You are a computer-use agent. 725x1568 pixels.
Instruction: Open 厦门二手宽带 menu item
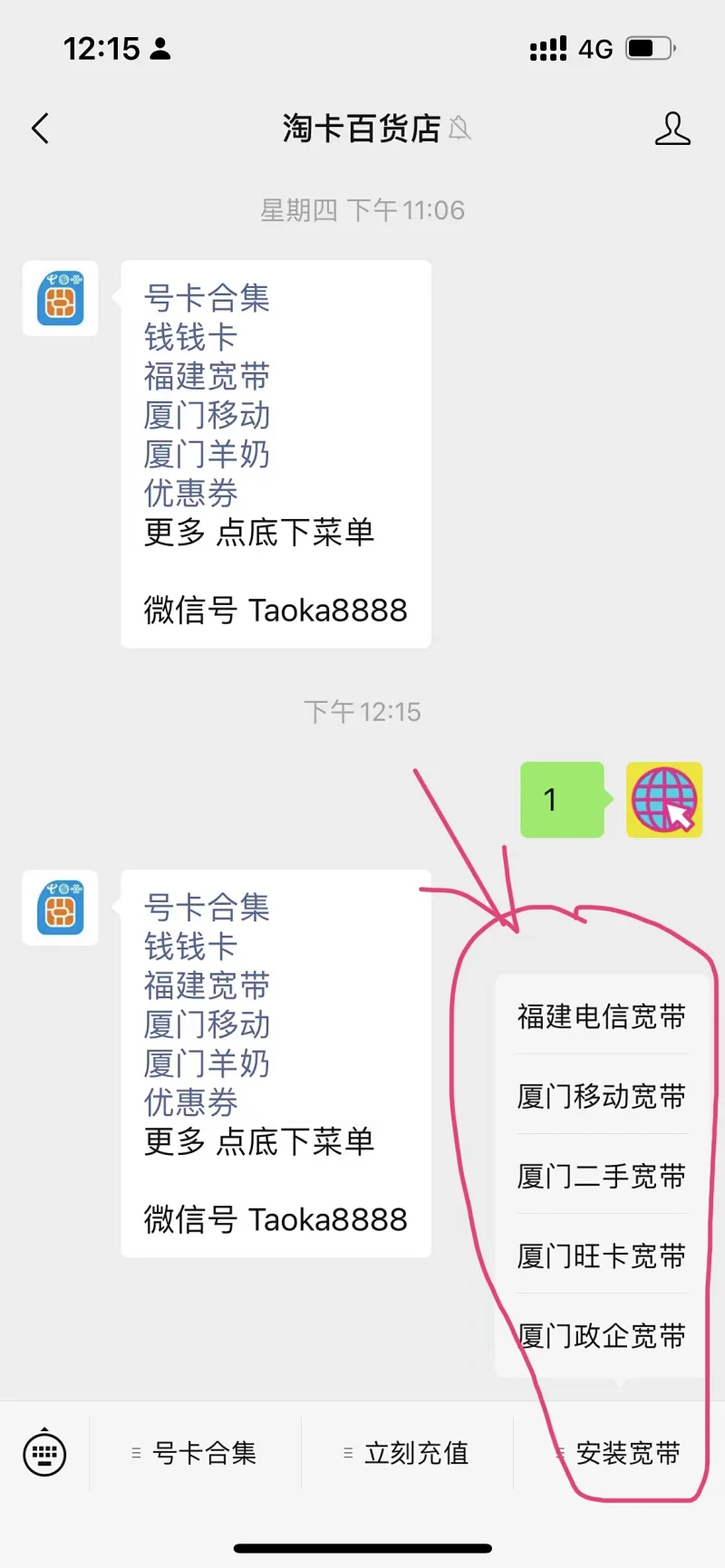coord(602,1176)
